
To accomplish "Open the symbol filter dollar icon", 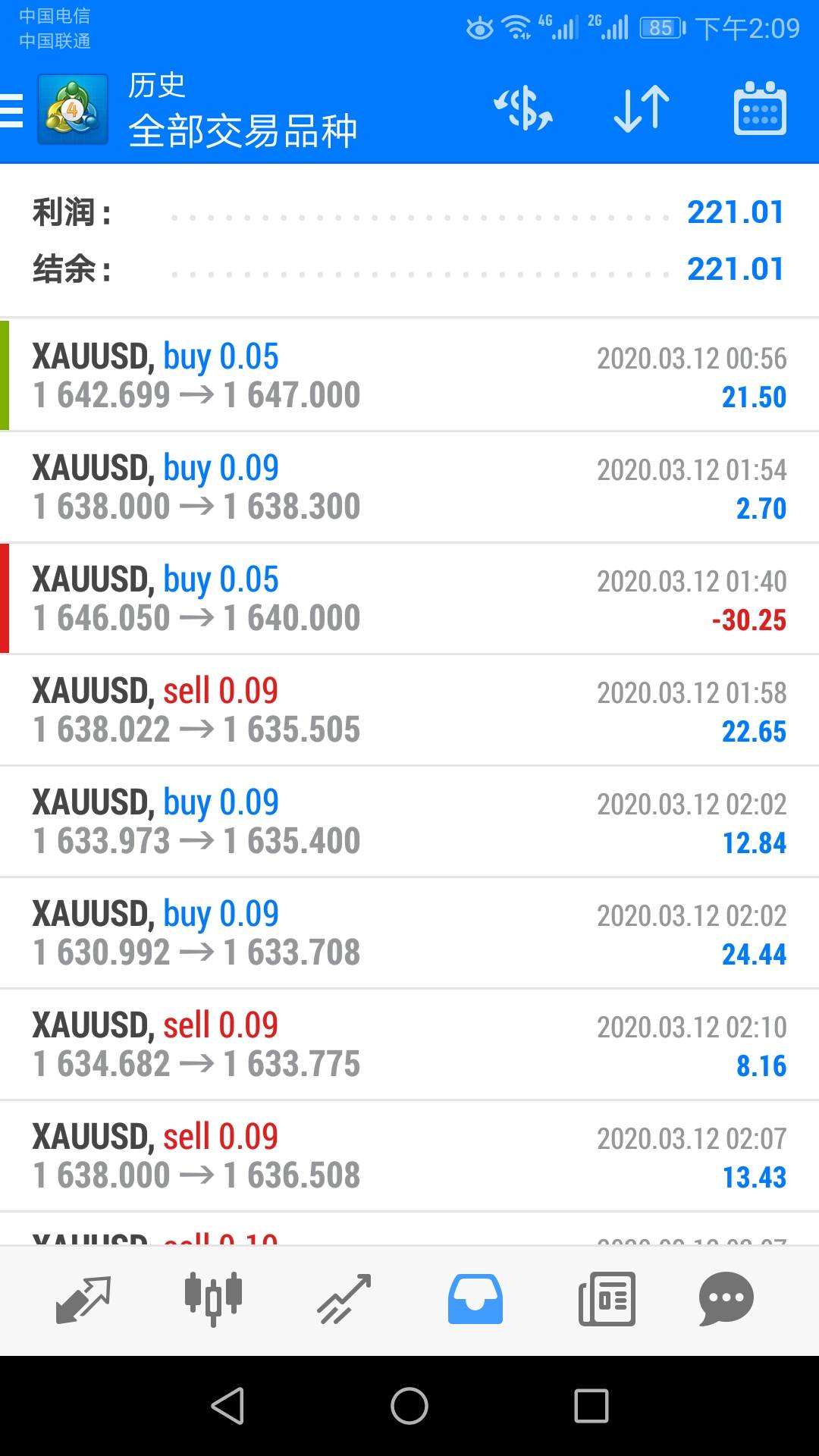I will (523, 108).
